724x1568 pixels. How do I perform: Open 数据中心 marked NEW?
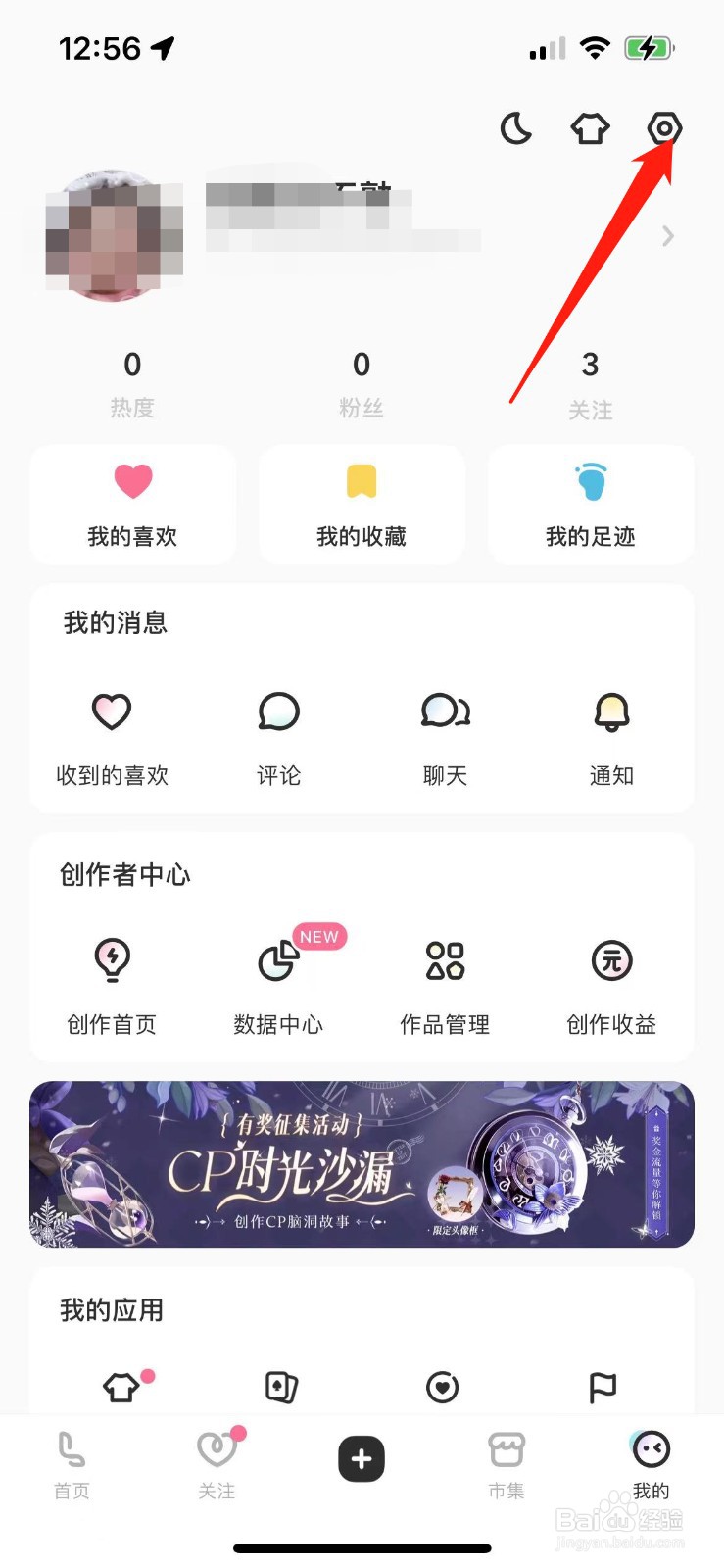click(278, 985)
